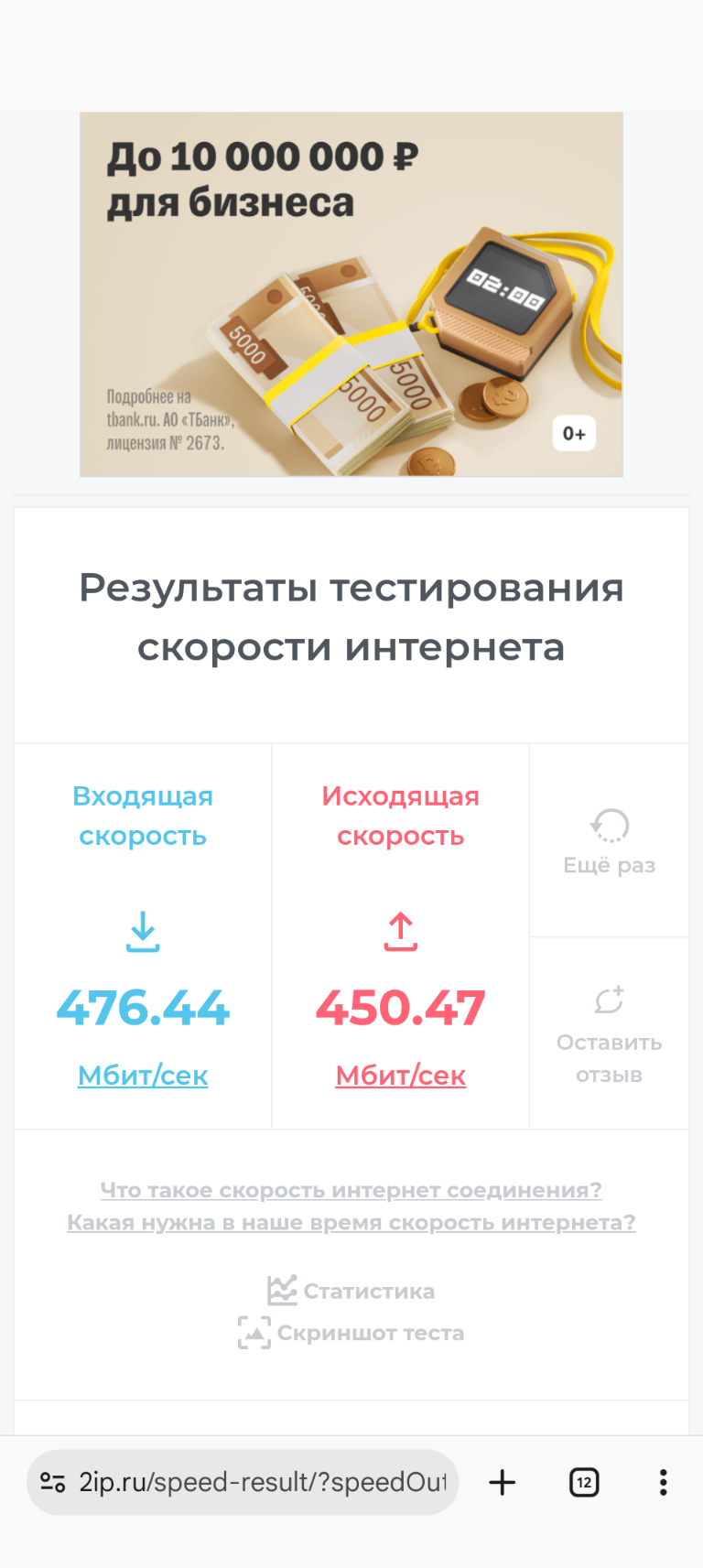Tap the browser address bar with 2ip.ru URL

[262, 1482]
